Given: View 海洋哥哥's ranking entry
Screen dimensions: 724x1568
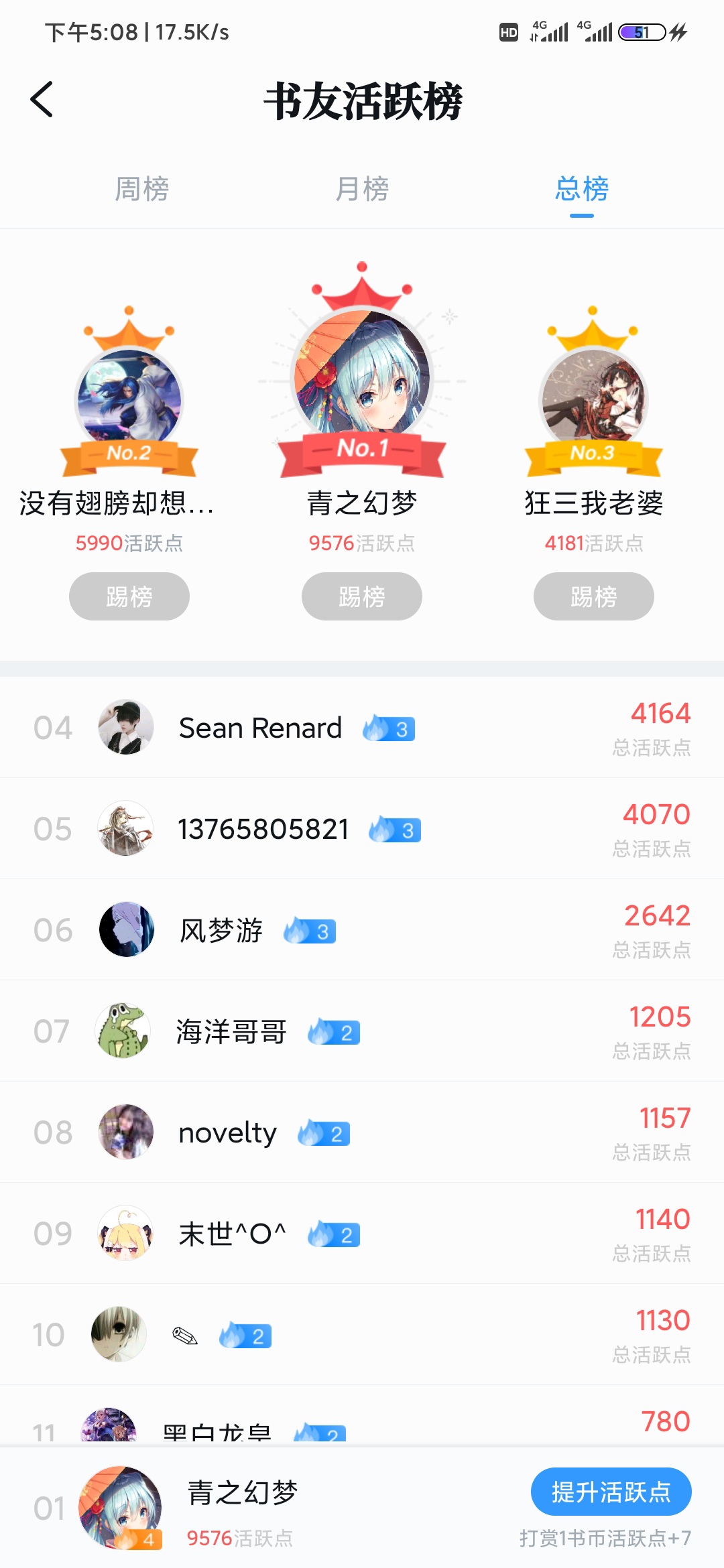Looking at the screenshot, I should point(362,1031).
